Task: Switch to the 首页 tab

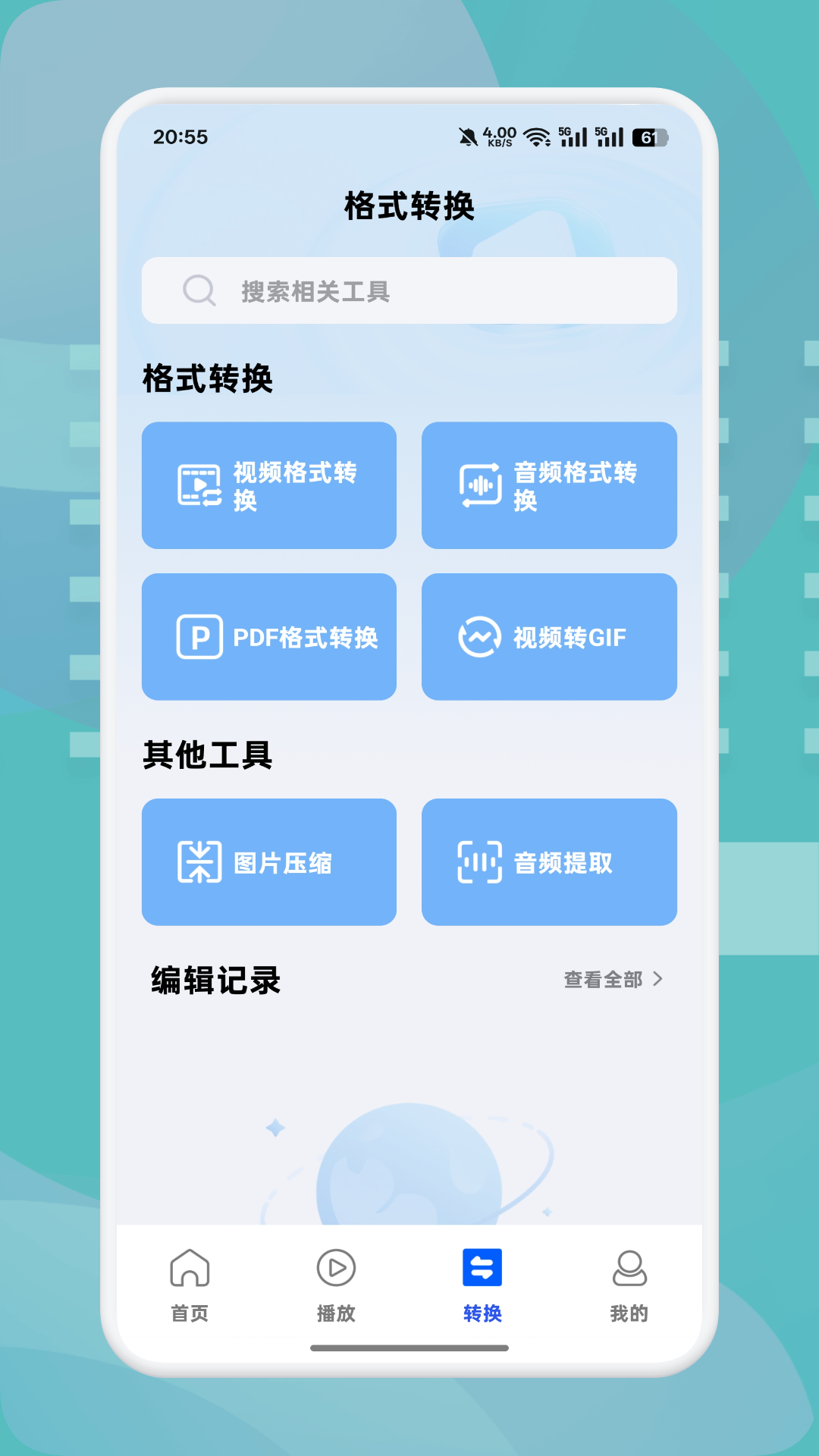Action: tap(191, 1282)
